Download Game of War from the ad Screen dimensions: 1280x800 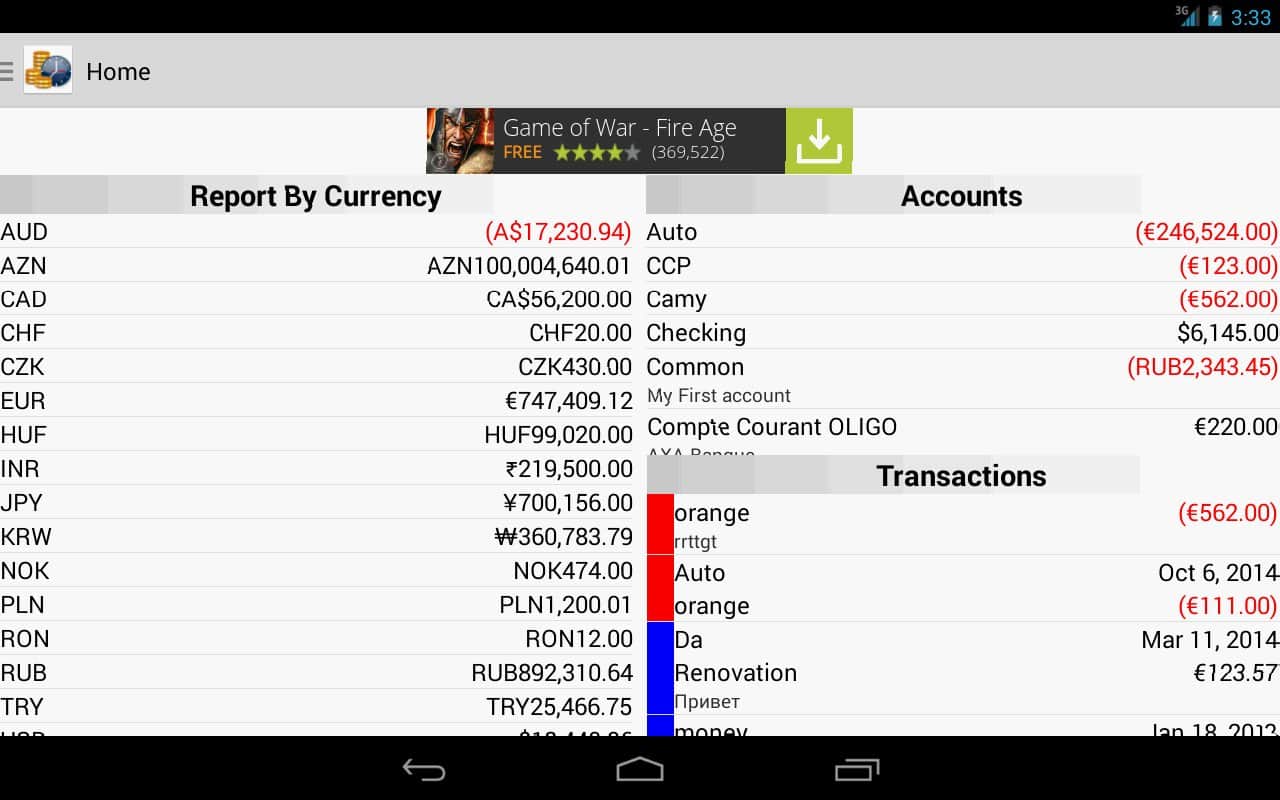pos(818,141)
